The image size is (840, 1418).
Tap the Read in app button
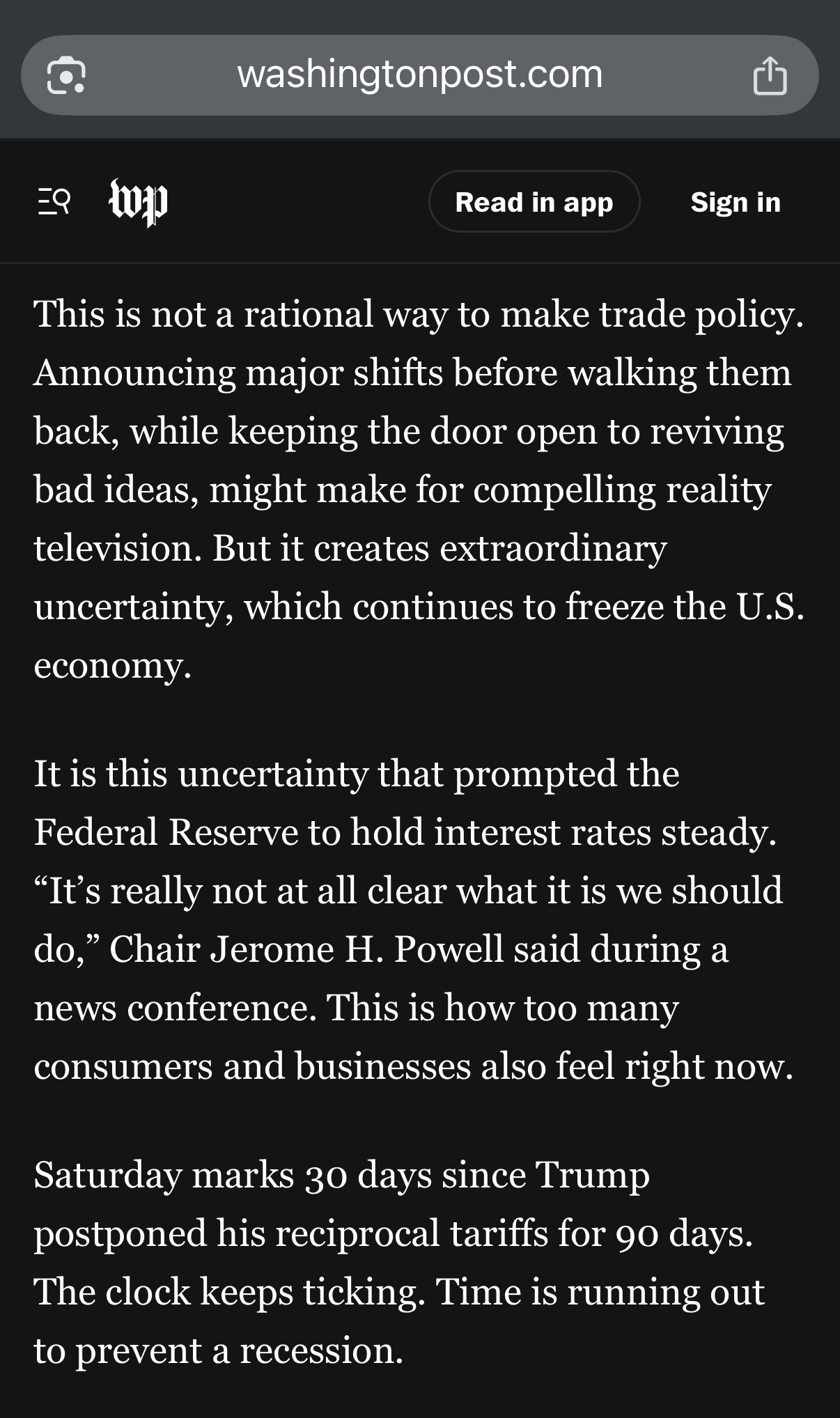click(534, 202)
